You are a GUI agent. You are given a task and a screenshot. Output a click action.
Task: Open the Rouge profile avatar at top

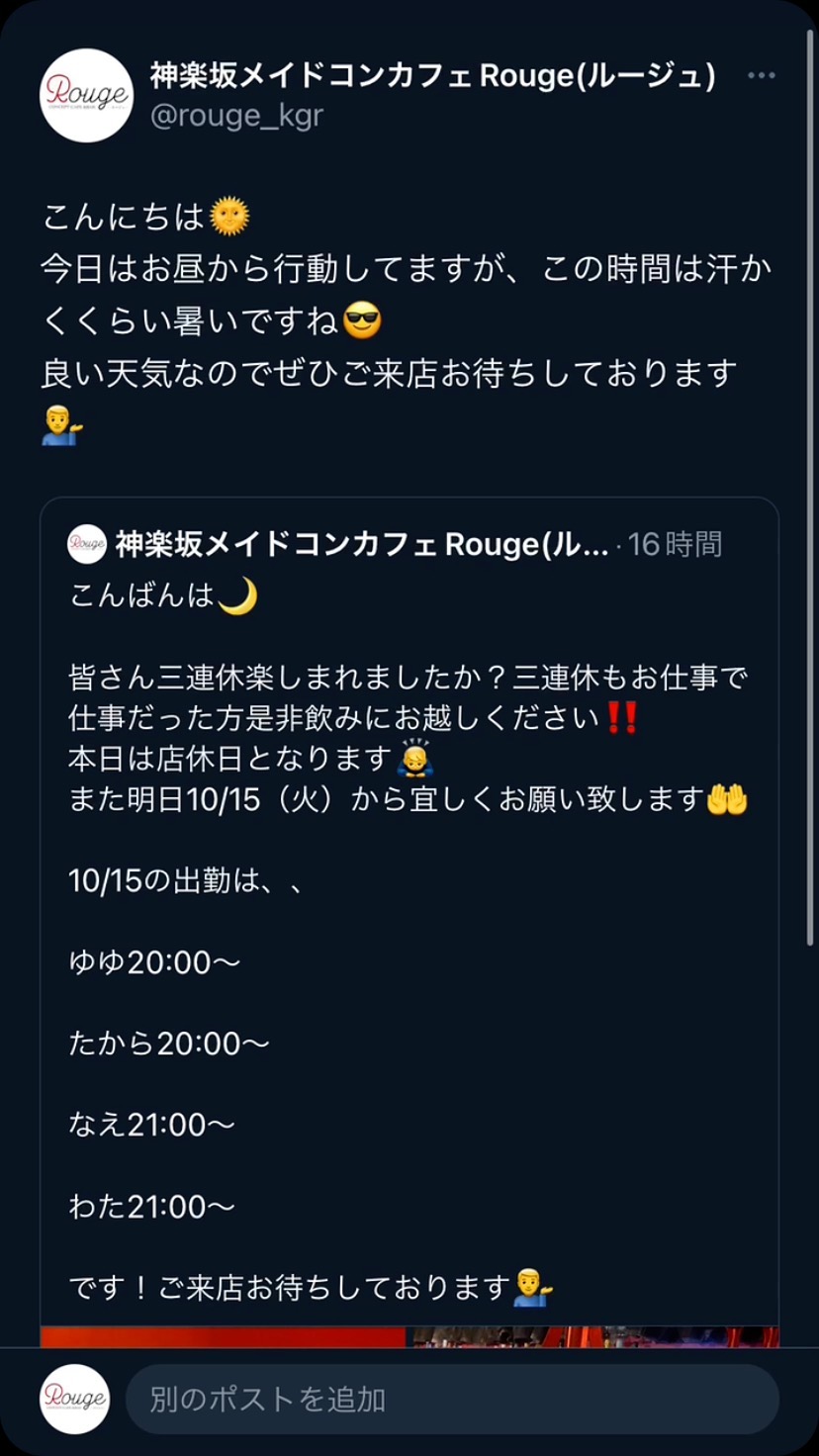[87, 95]
